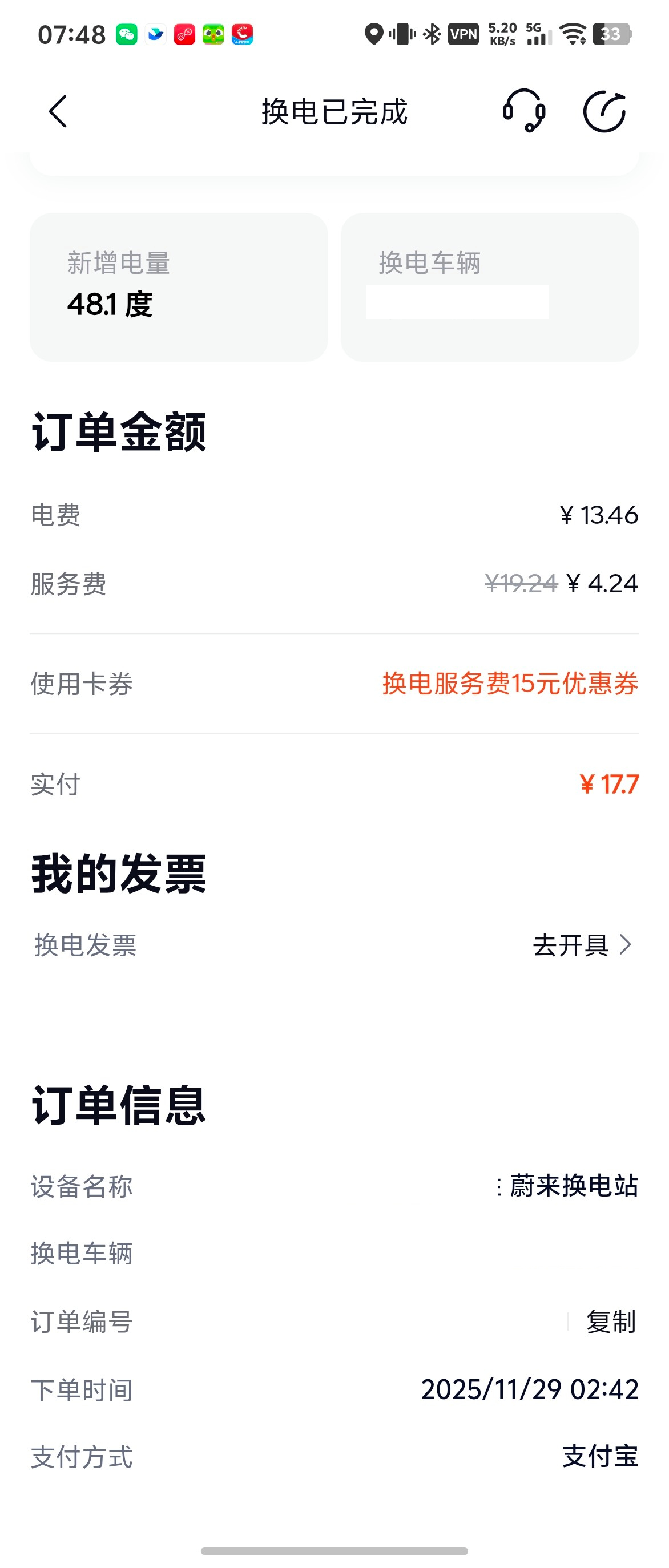Go back from the 换电已完成 page
This screenshot has height=1568, width=669.
click(x=58, y=112)
